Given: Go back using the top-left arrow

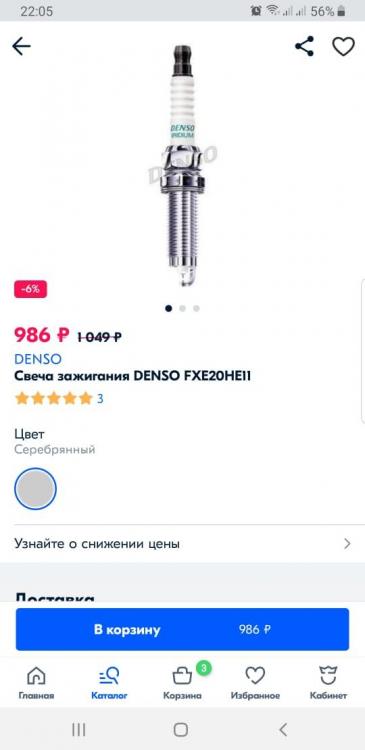Looking at the screenshot, I should (x=21, y=46).
